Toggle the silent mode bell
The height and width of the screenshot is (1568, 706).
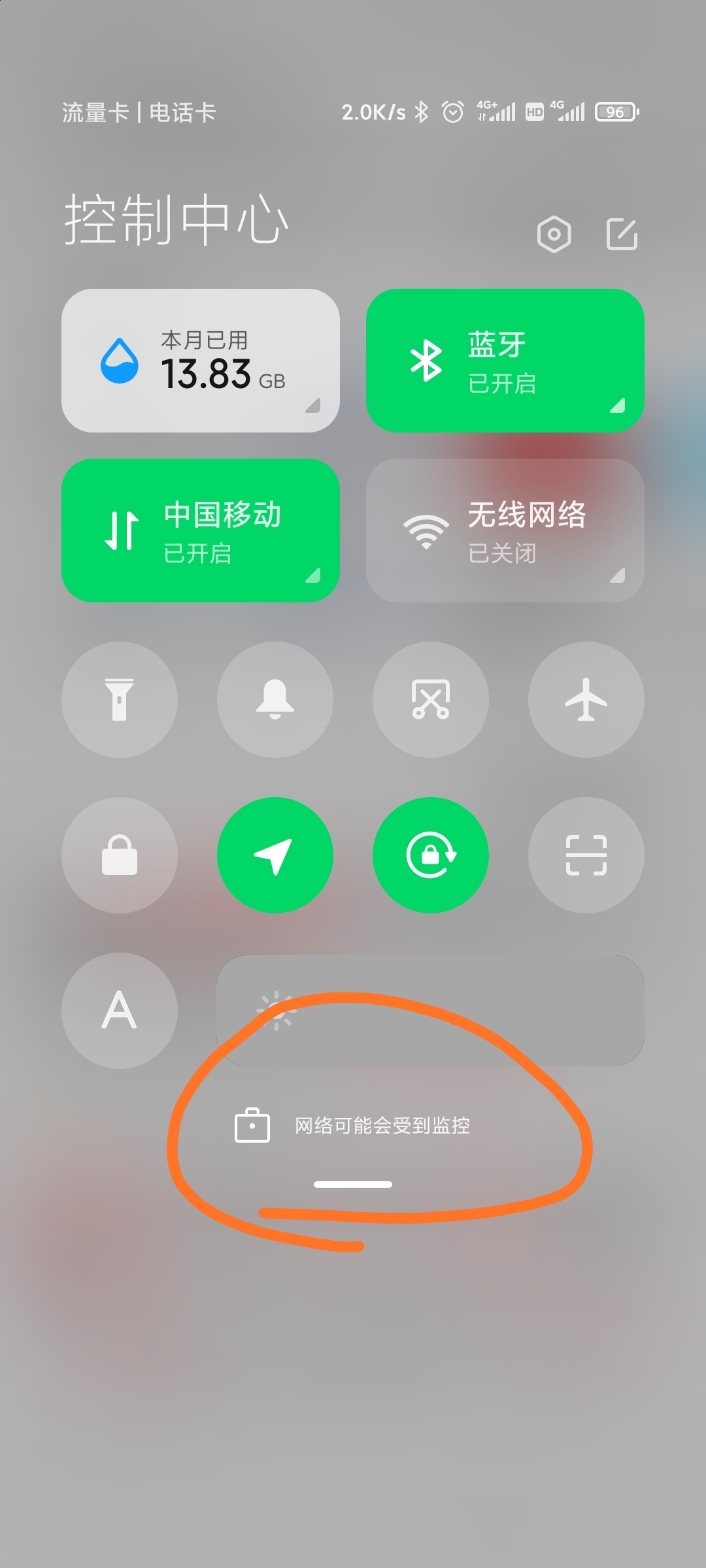[x=275, y=700]
